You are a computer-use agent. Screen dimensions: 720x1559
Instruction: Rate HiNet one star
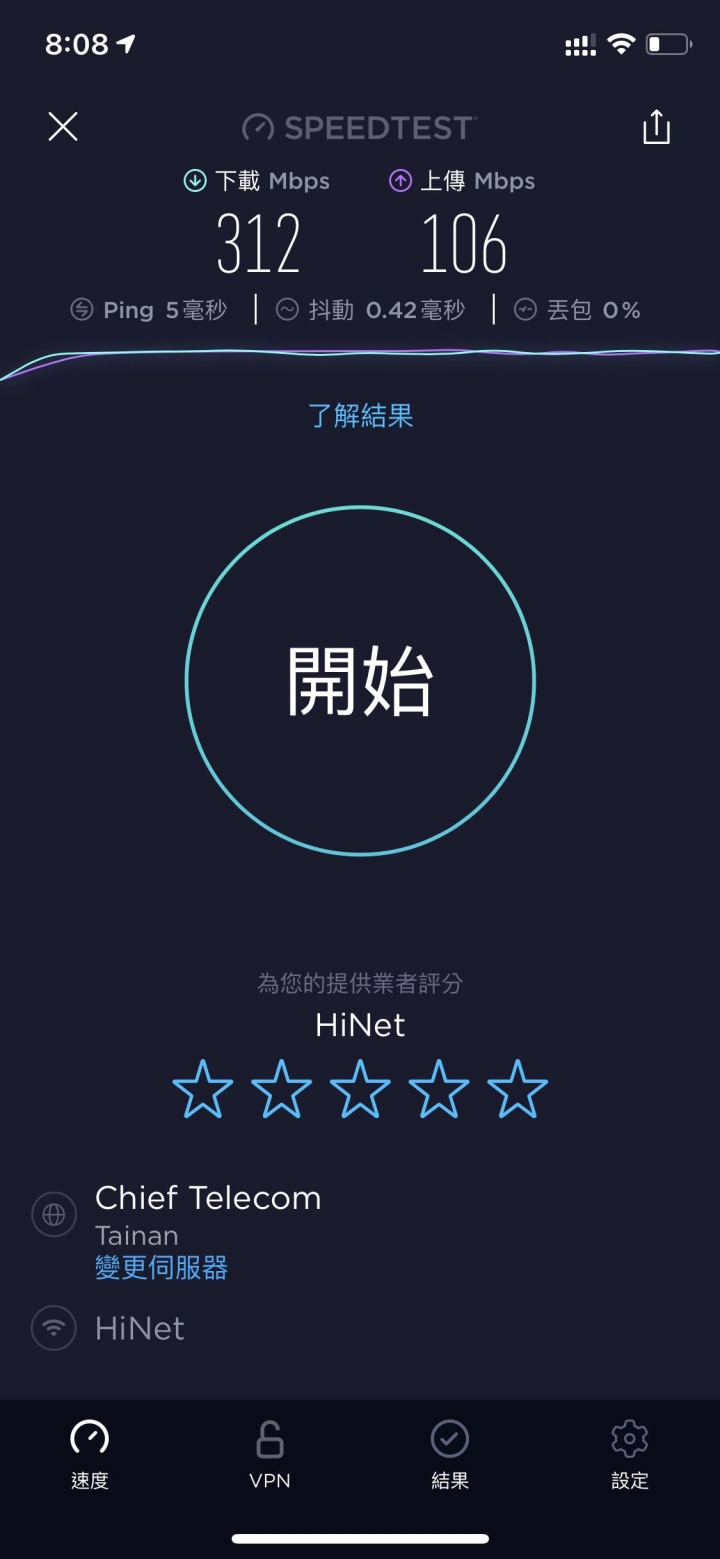click(203, 1090)
